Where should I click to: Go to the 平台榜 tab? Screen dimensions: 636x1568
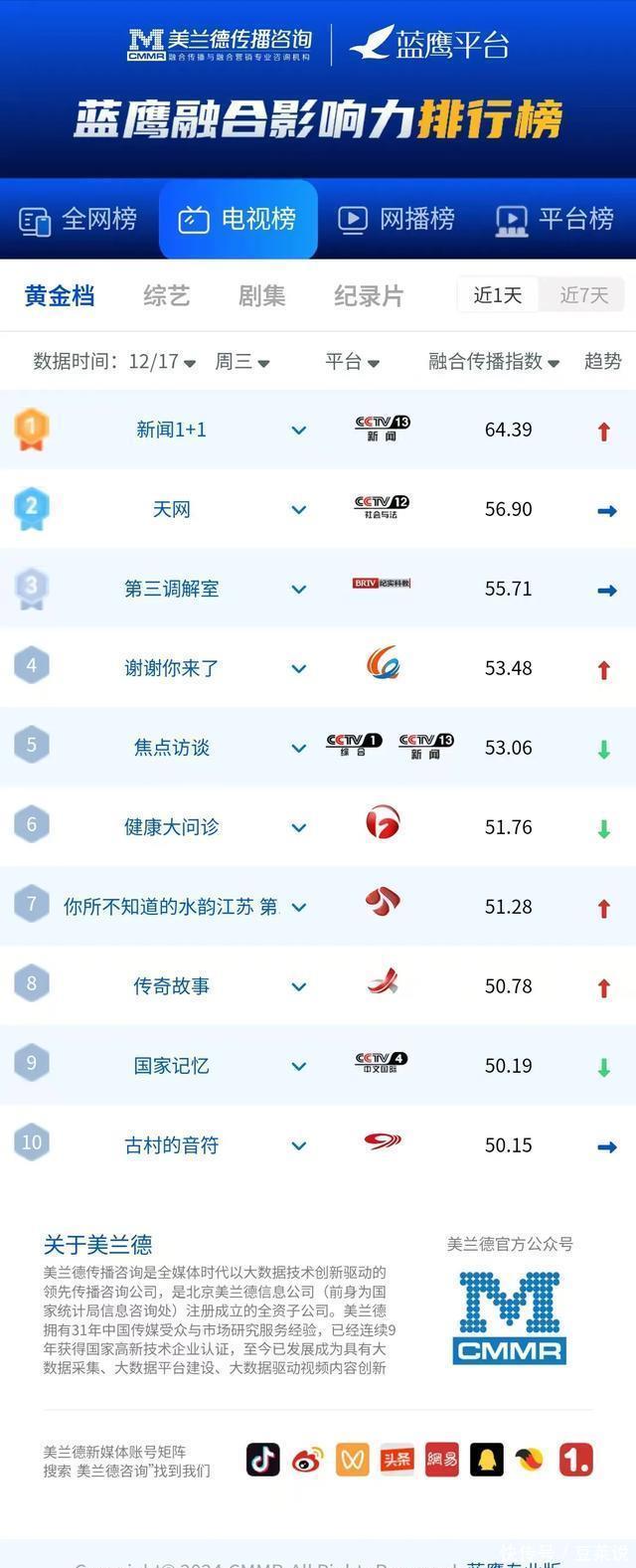pos(556,220)
